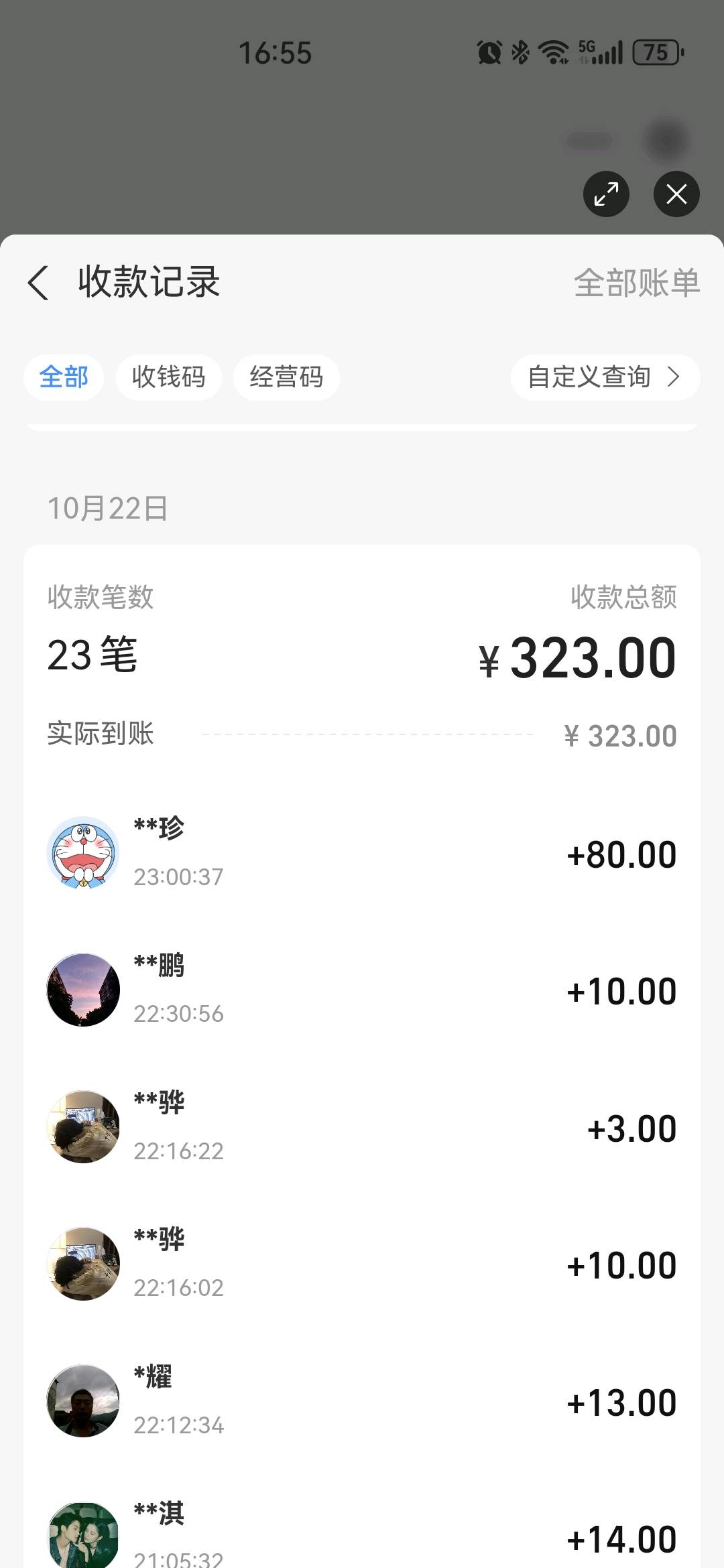Close the 收款记录 panel

(676, 194)
